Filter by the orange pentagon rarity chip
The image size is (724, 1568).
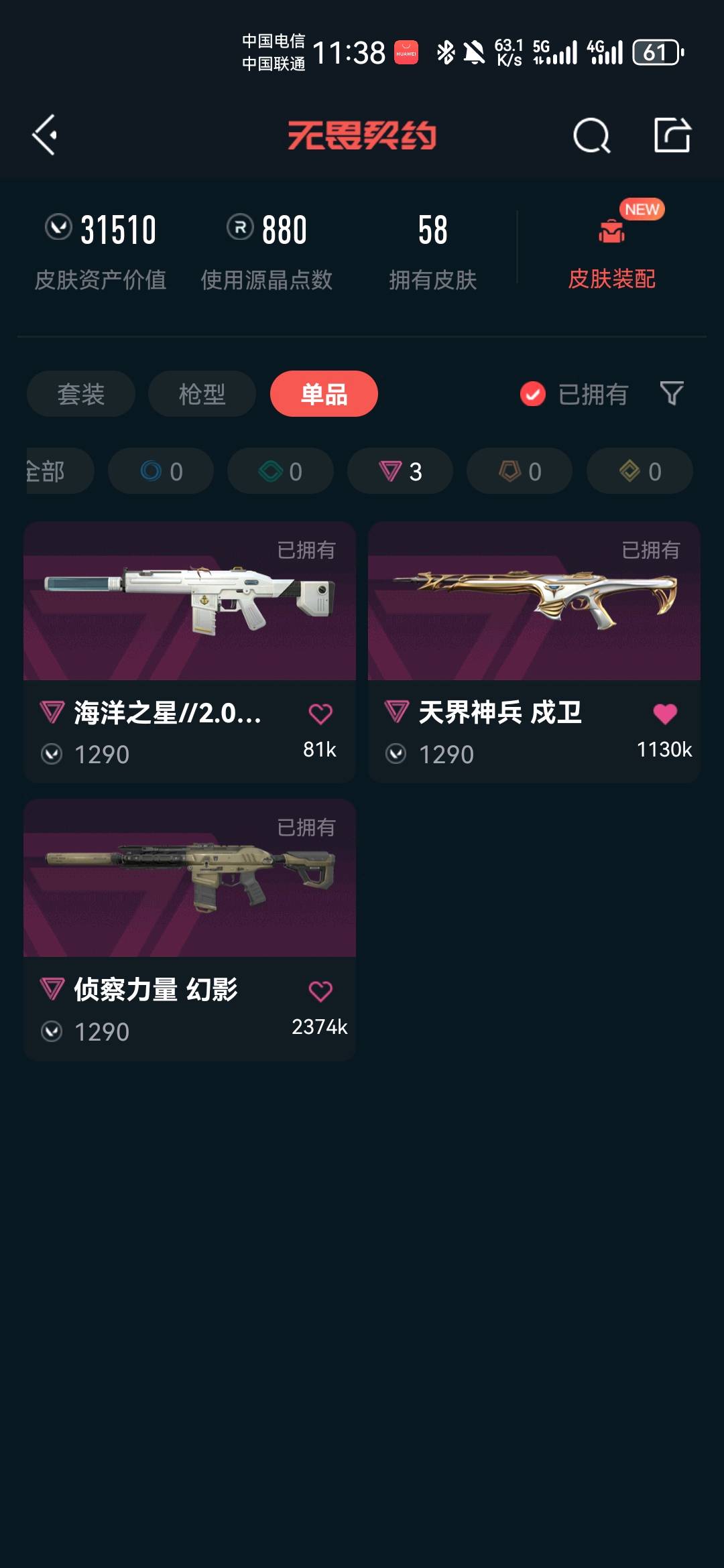520,471
